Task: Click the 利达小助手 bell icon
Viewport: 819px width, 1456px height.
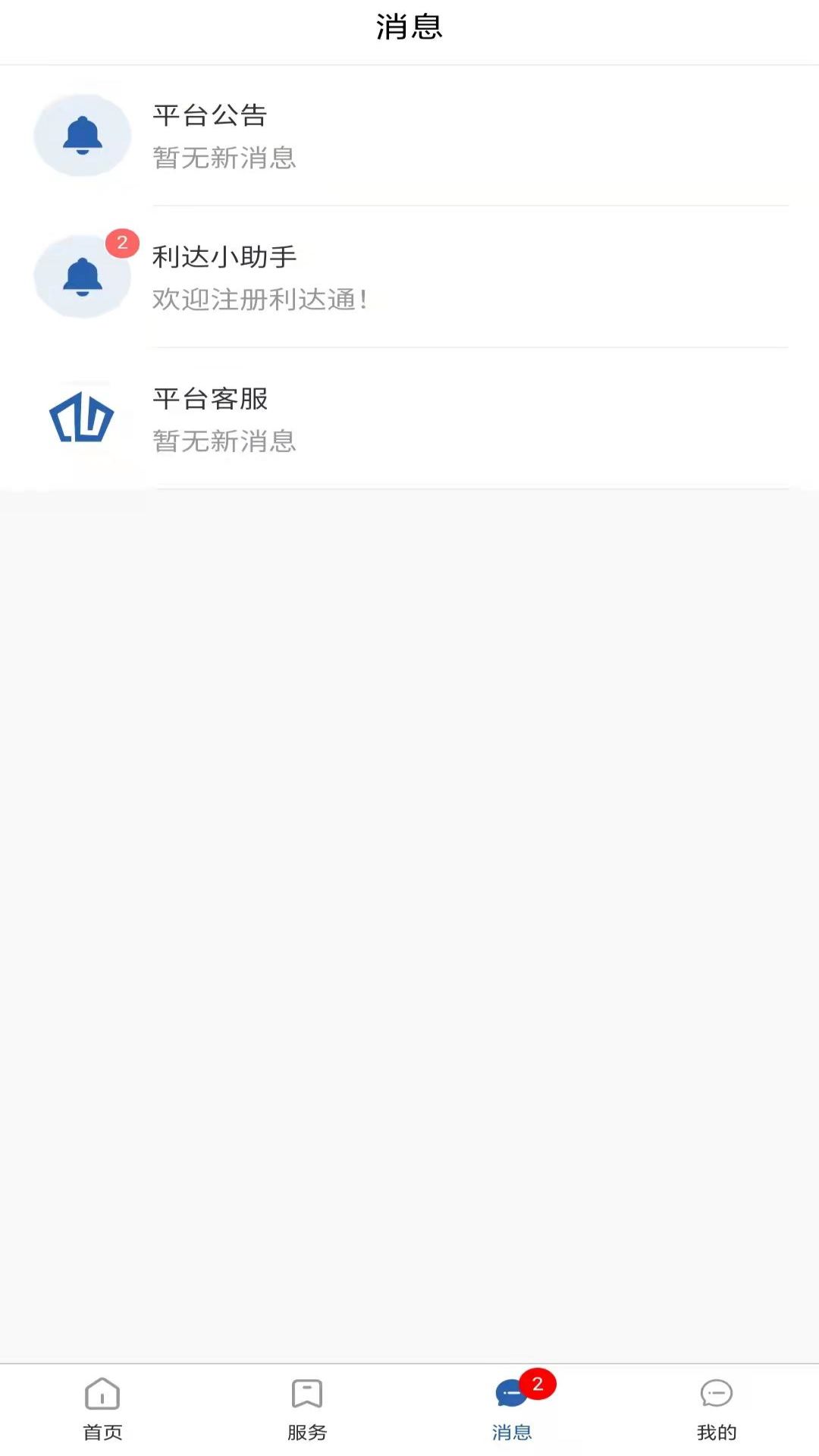Action: coord(80,277)
